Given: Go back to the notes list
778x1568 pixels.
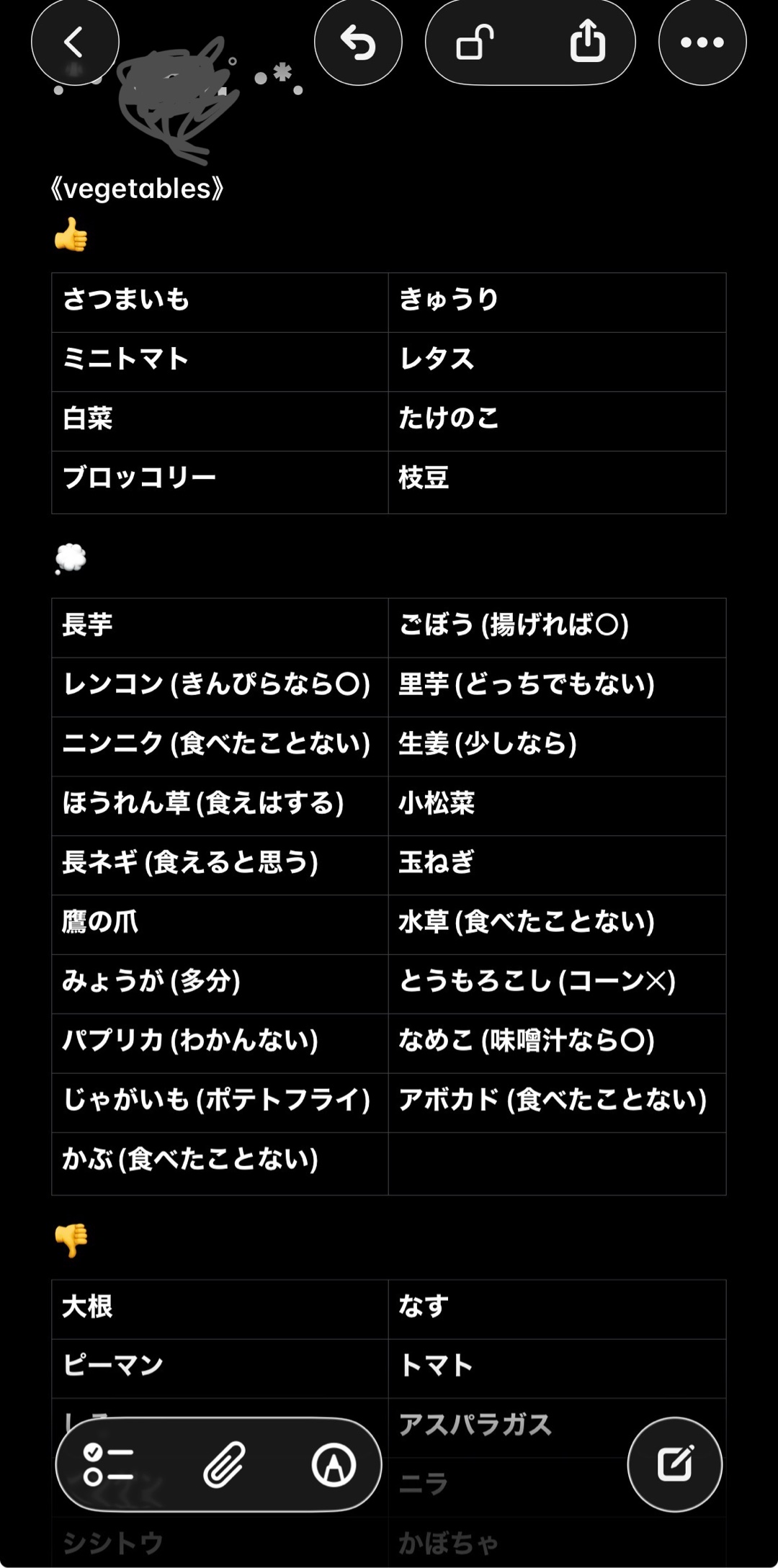Looking at the screenshot, I should click(x=75, y=42).
